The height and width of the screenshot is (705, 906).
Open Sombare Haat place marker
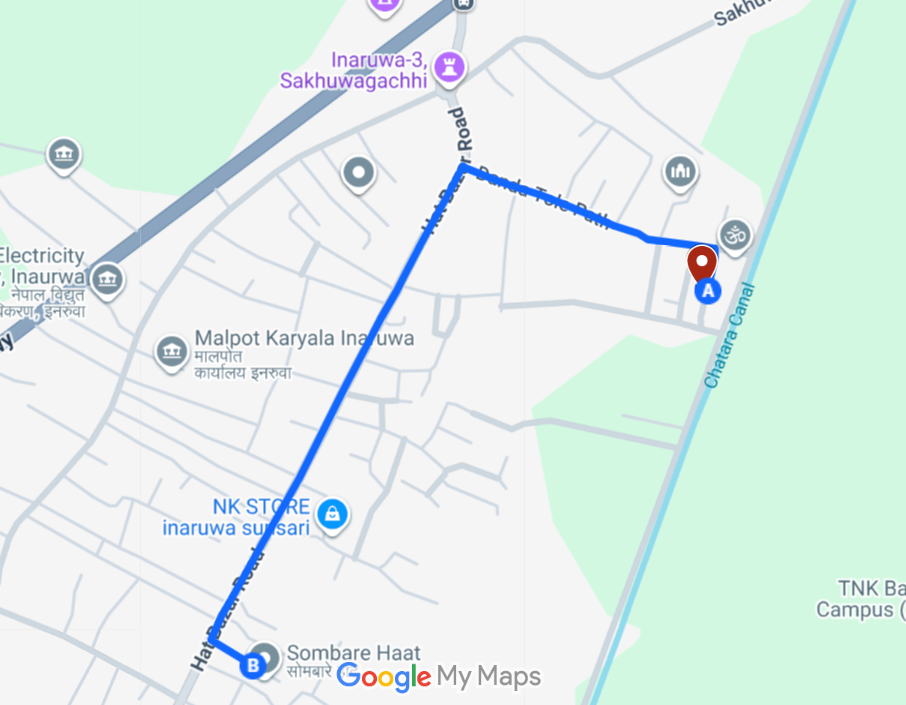[x=264, y=650]
